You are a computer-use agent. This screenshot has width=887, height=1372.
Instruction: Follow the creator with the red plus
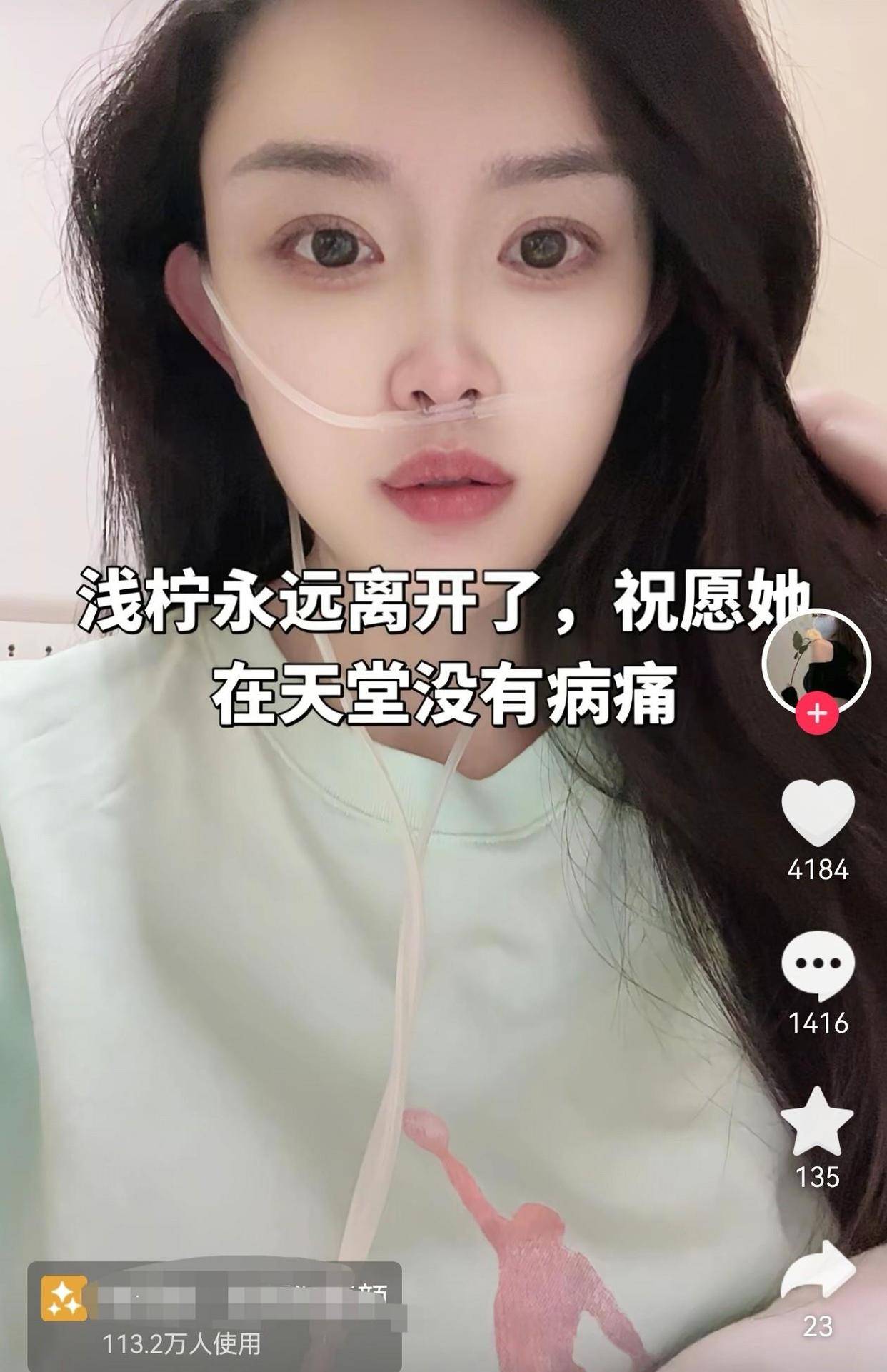coord(817,713)
